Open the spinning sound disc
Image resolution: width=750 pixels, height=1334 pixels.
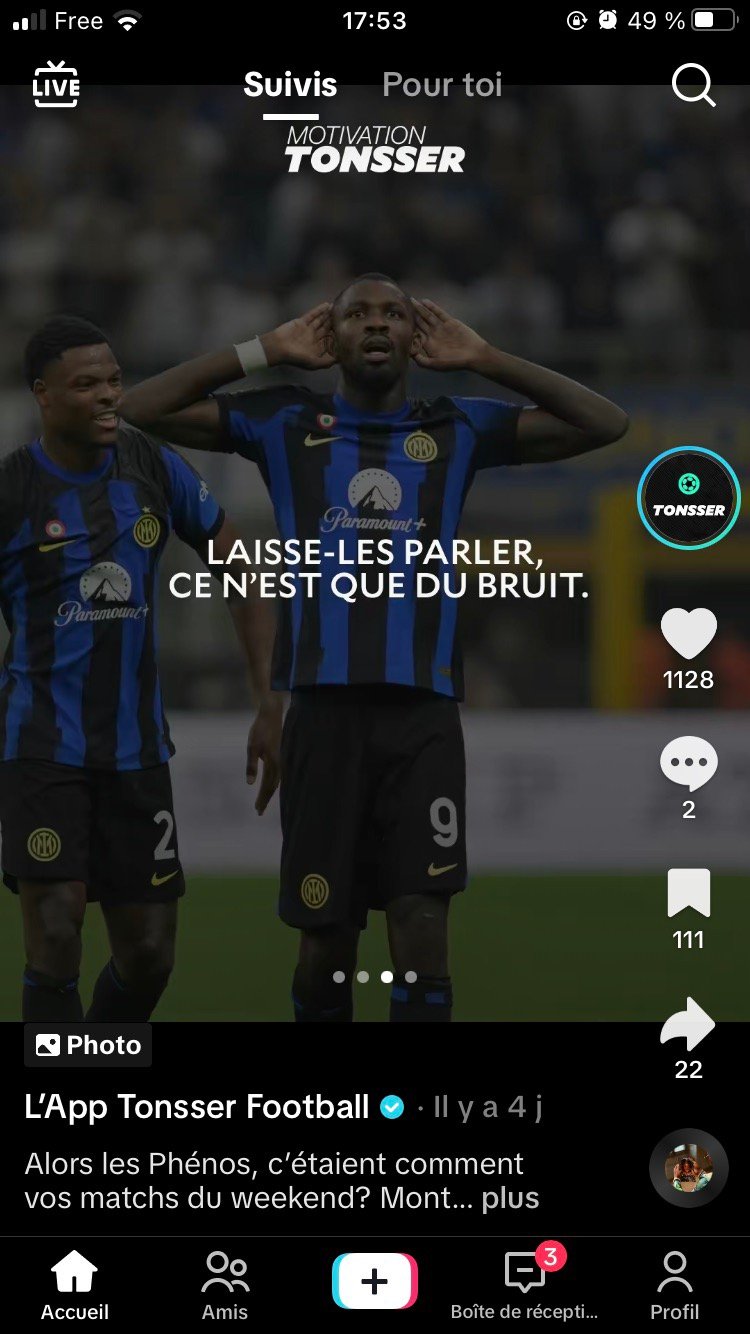[688, 1168]
